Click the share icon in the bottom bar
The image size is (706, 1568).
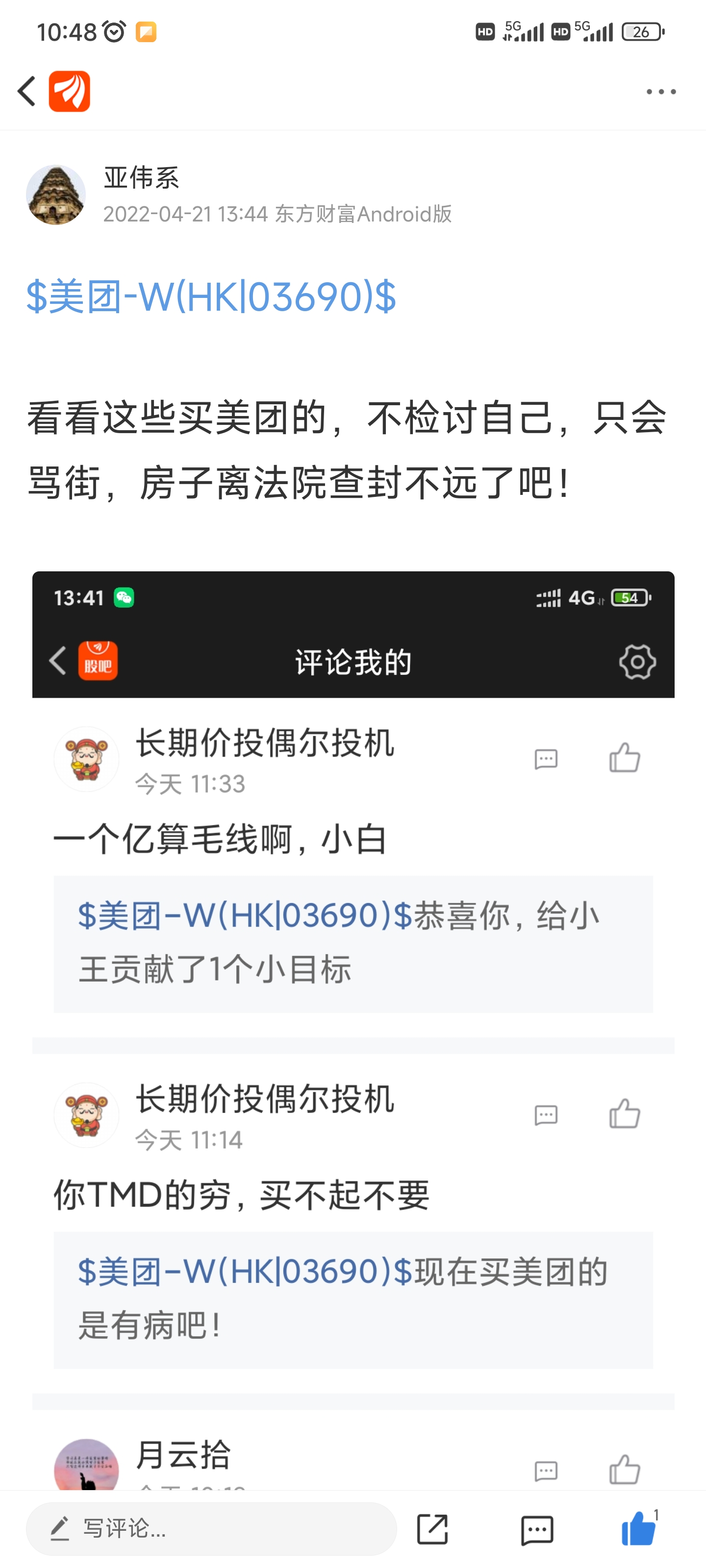click(433, 1530)
